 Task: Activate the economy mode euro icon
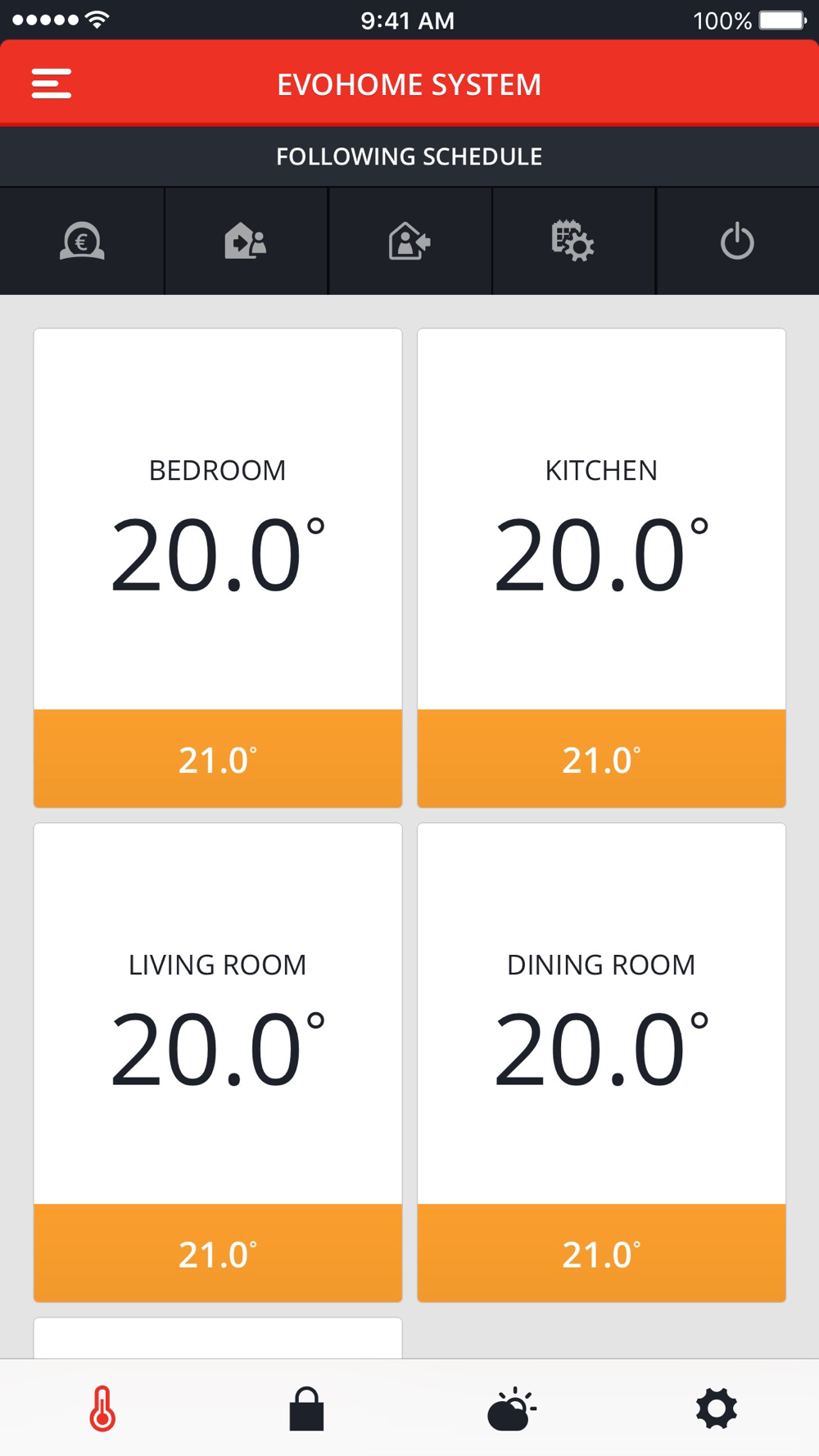[x=82, y=242]
